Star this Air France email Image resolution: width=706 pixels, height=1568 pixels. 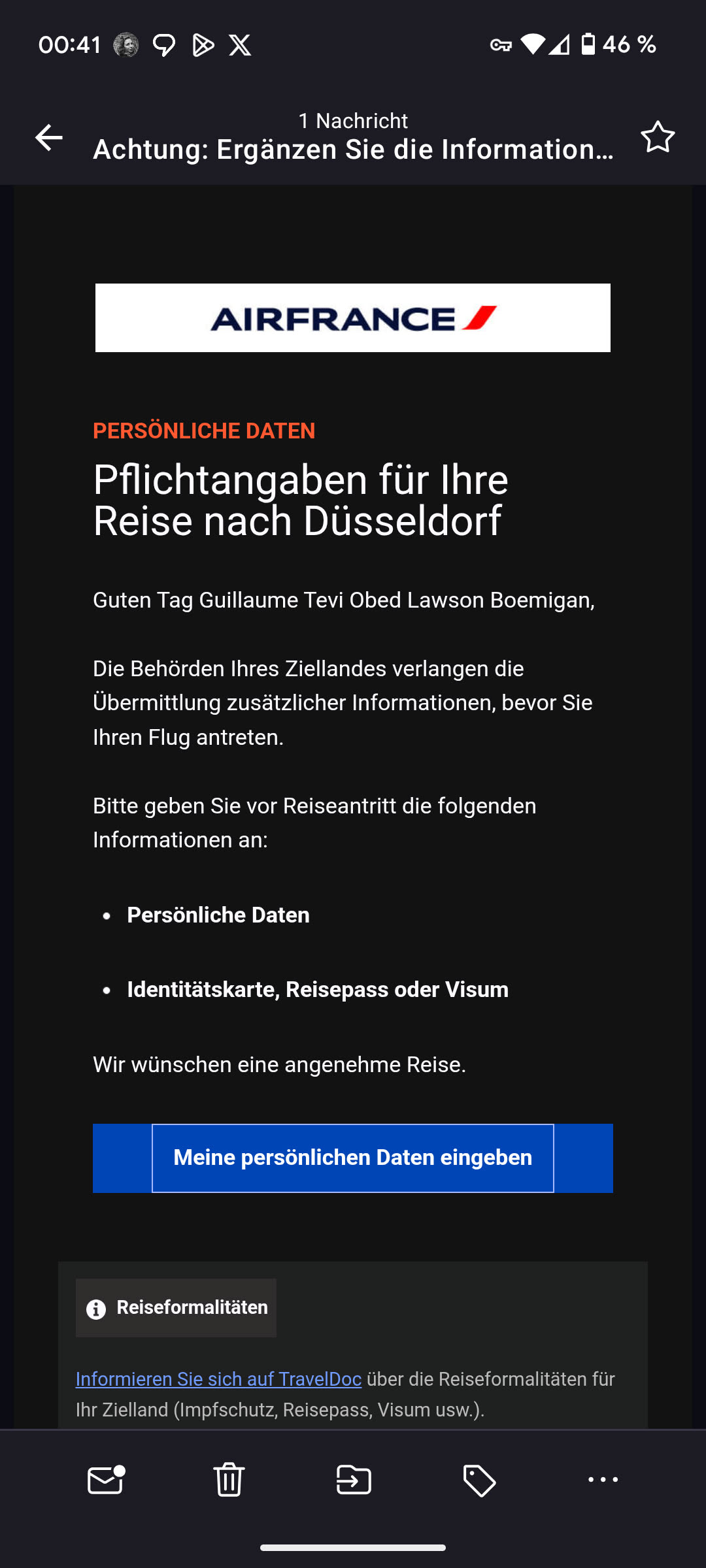(x=657, y=137)
